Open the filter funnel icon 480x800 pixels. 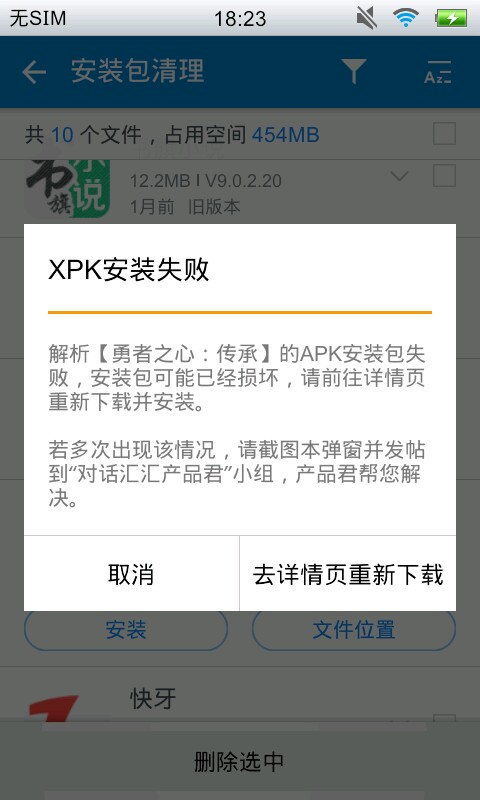pos(353,71)
